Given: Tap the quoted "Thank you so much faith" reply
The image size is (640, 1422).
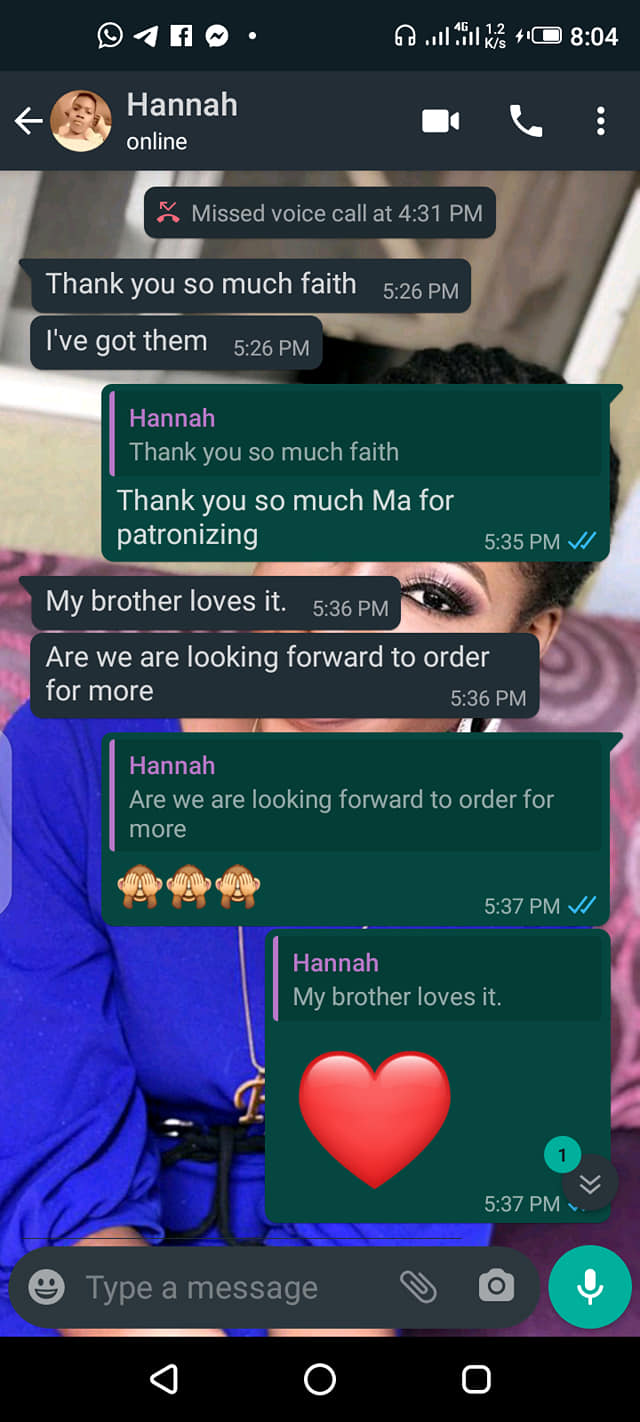Looking at the screenshot, I should coord(357,435).
